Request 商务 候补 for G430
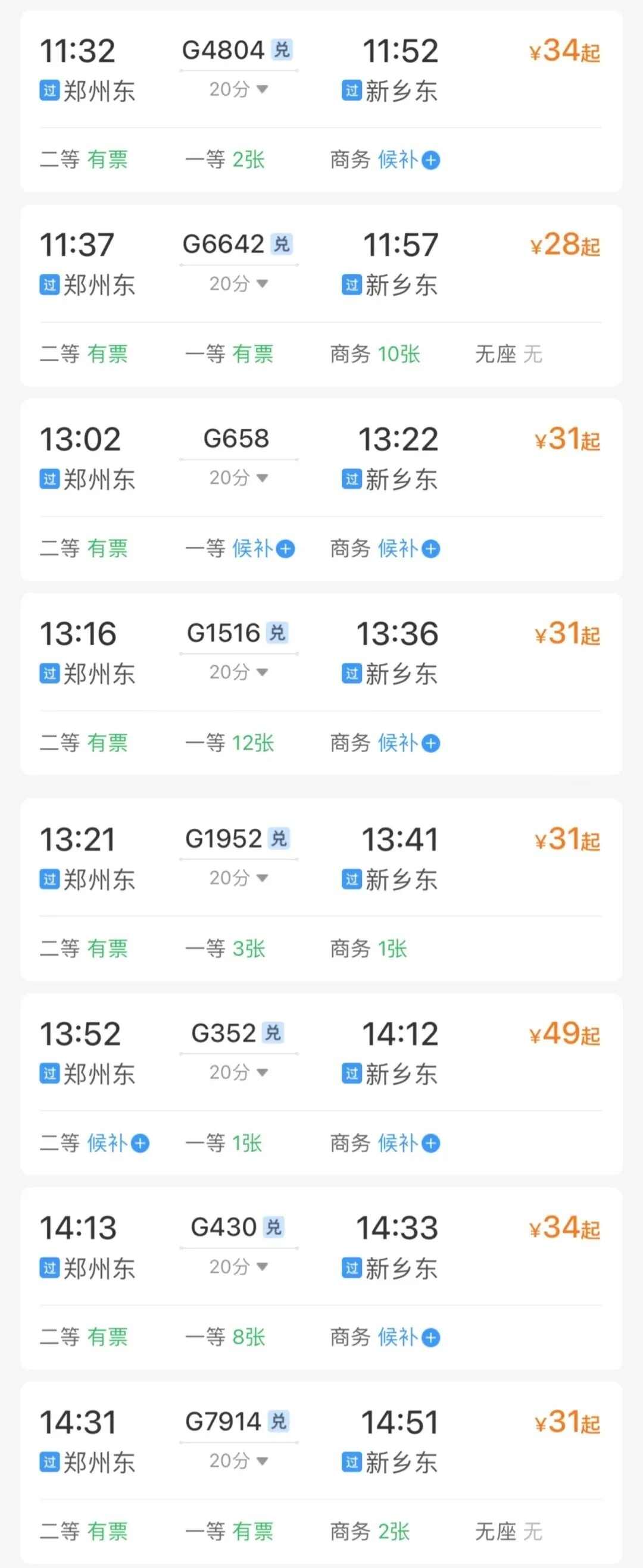 [x=430, y=1337]
